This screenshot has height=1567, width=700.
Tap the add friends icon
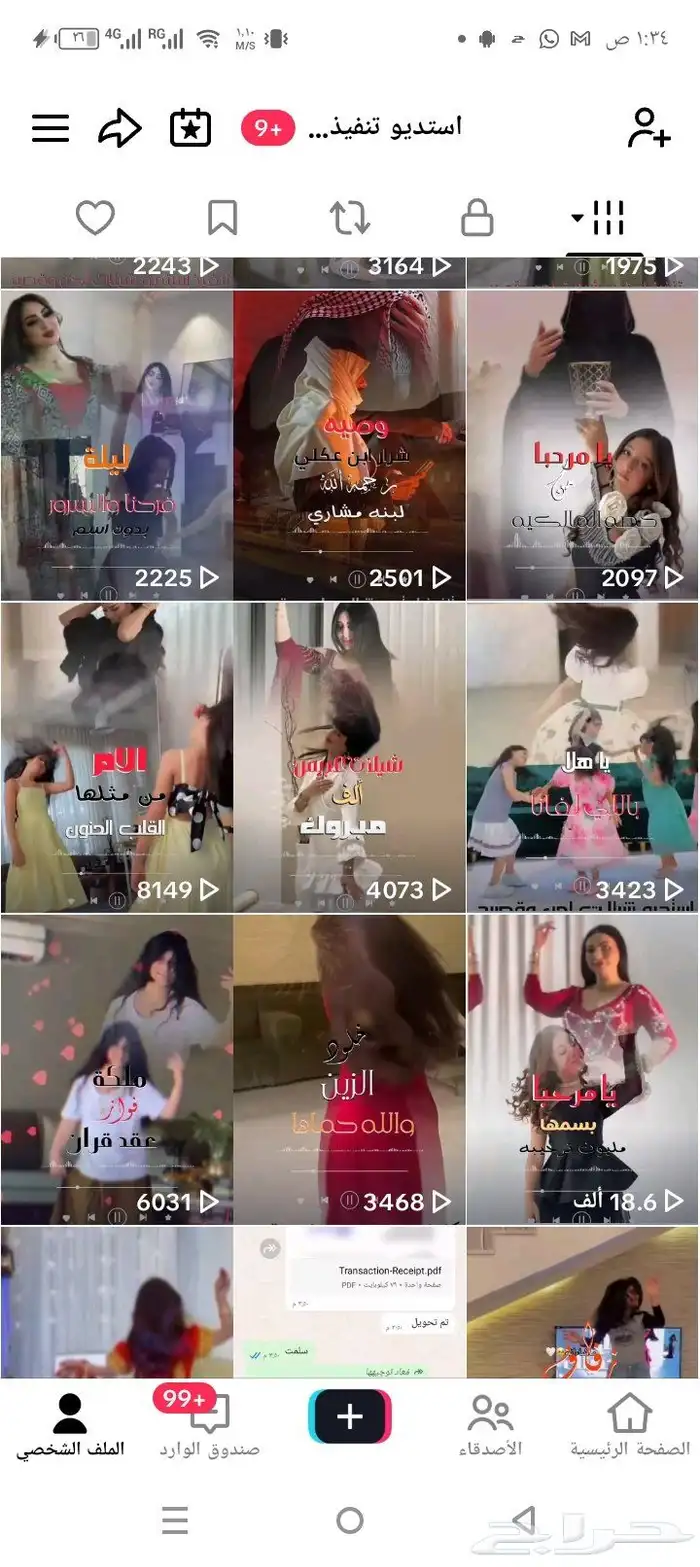pyautogui.click(x=648, y=129)
